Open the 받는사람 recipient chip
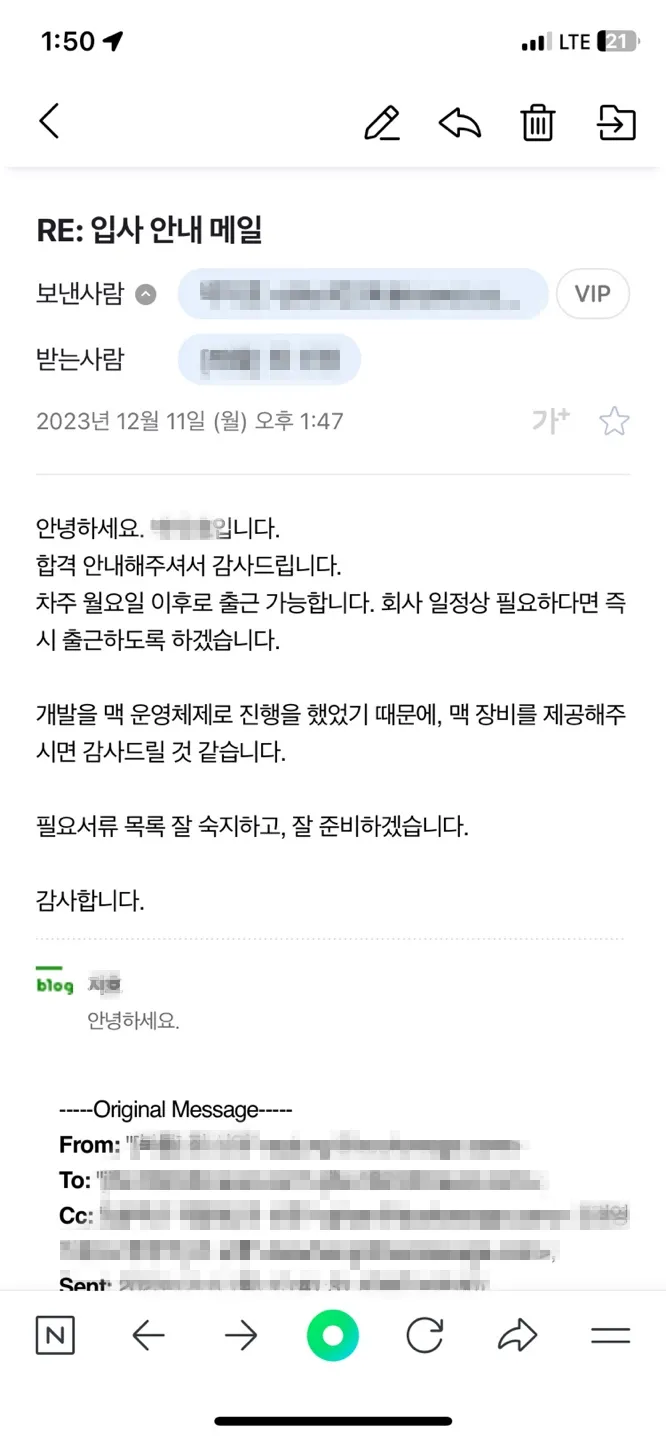Image resolution: width=666 pixels, height=1440 pixels. click(268, 359)
